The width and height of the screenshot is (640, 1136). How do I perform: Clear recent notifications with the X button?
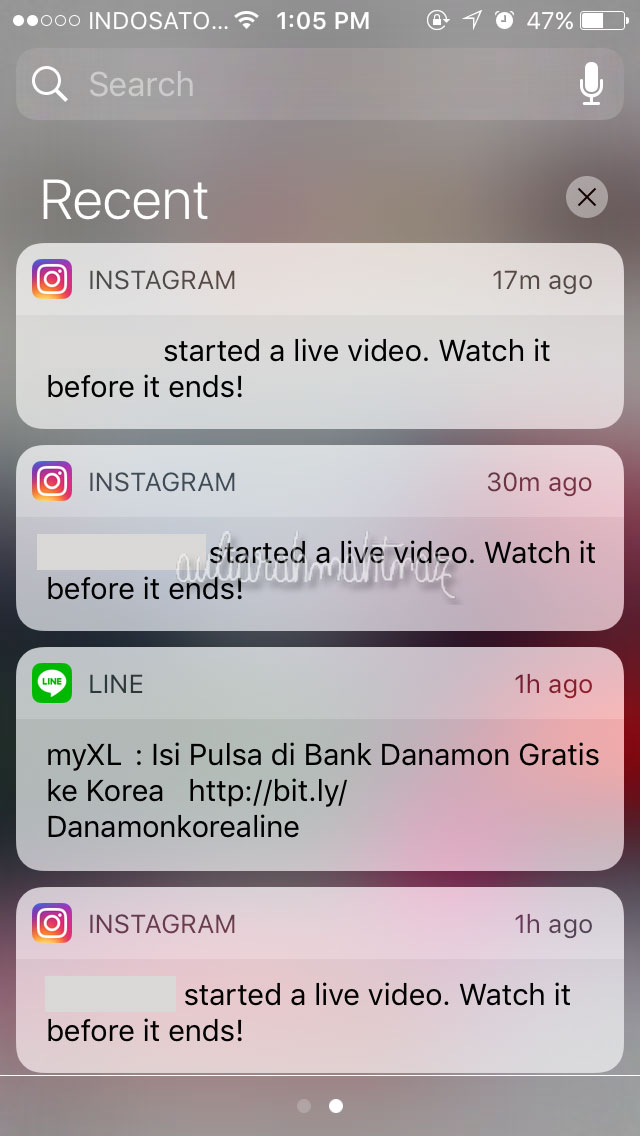point(586,197)
